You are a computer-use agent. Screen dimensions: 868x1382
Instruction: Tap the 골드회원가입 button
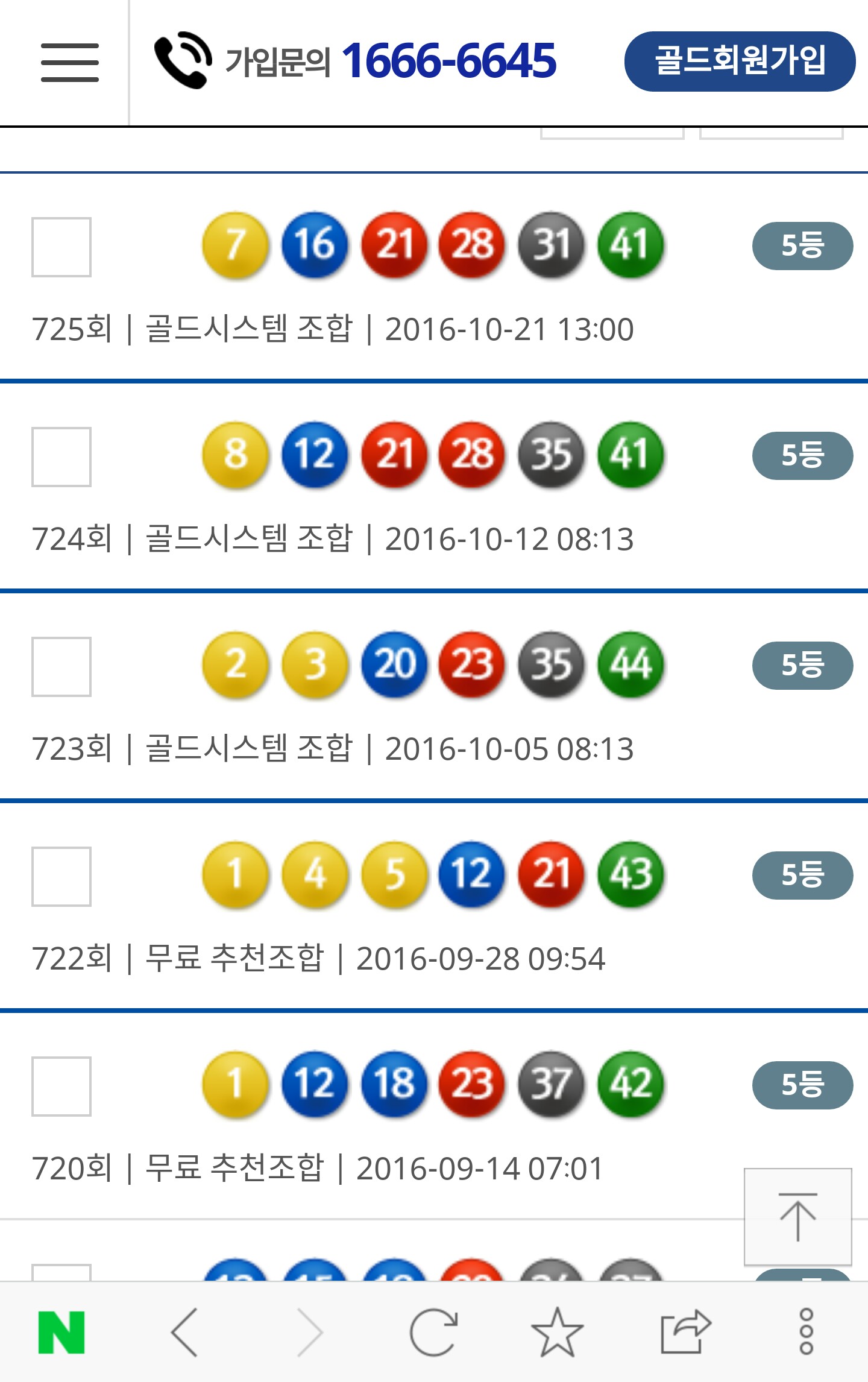740,62
